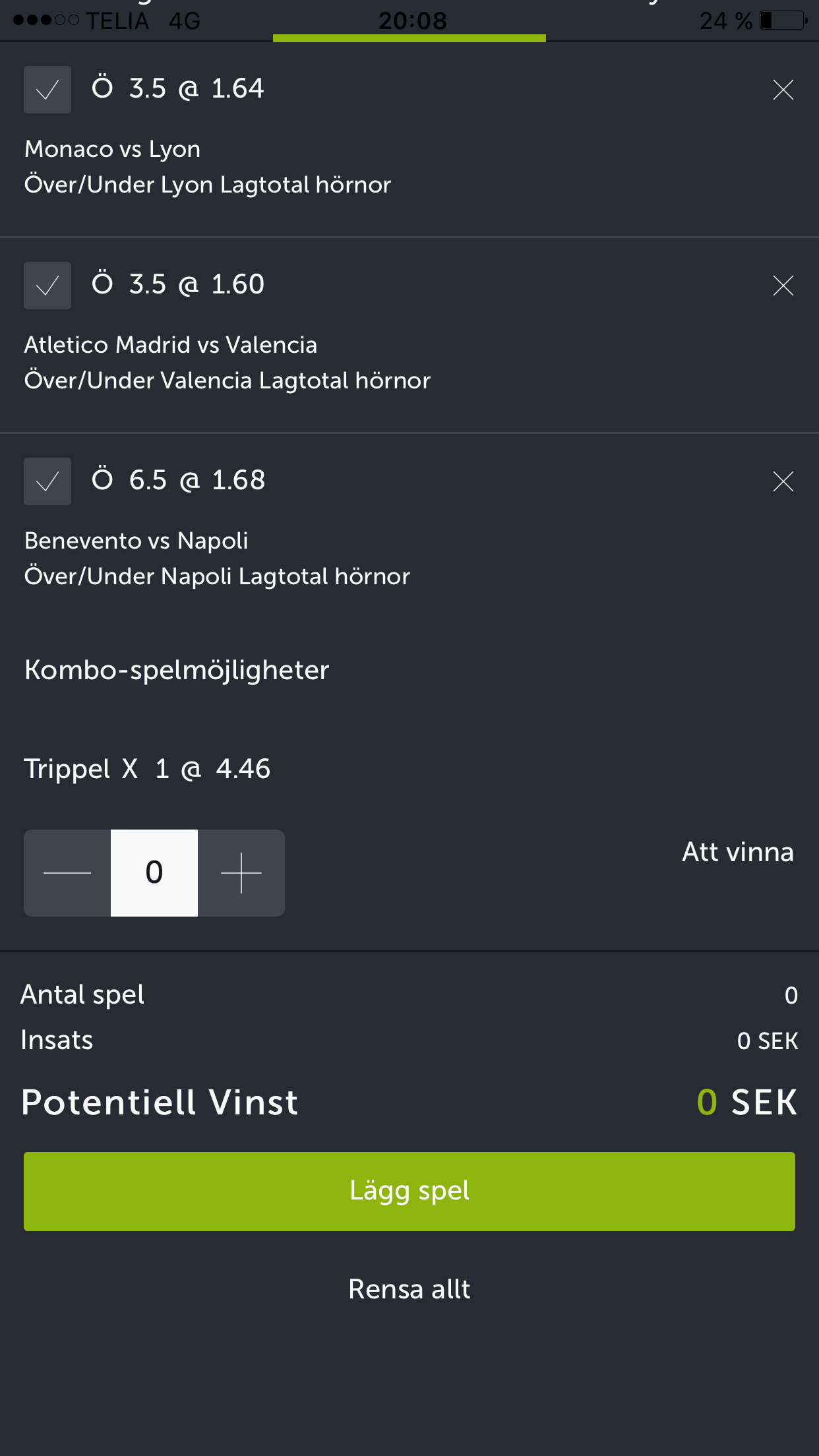Remove the Monaco vs Lyon bet
Screen dimensions: 819x1456
783,90
